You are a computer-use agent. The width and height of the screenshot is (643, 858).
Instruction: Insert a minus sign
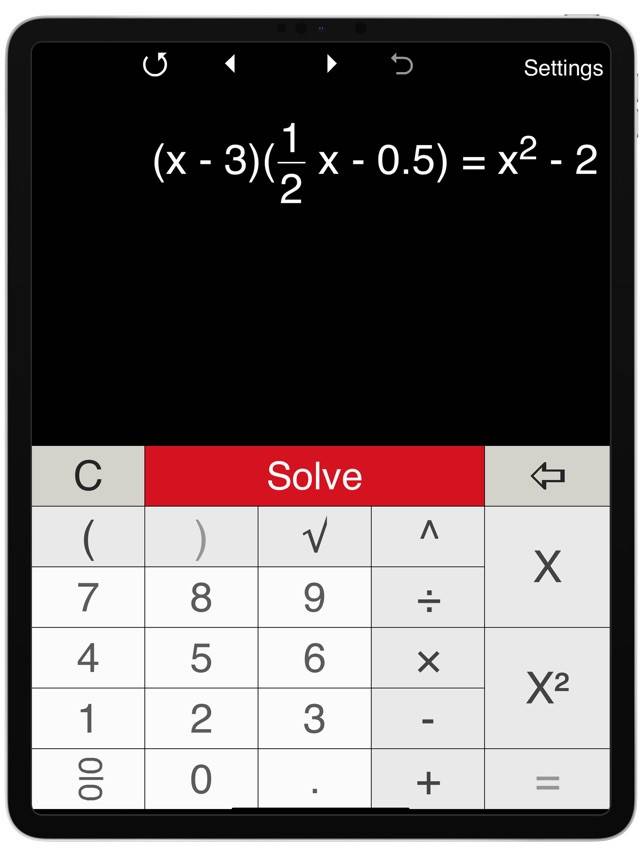(428, 720)
